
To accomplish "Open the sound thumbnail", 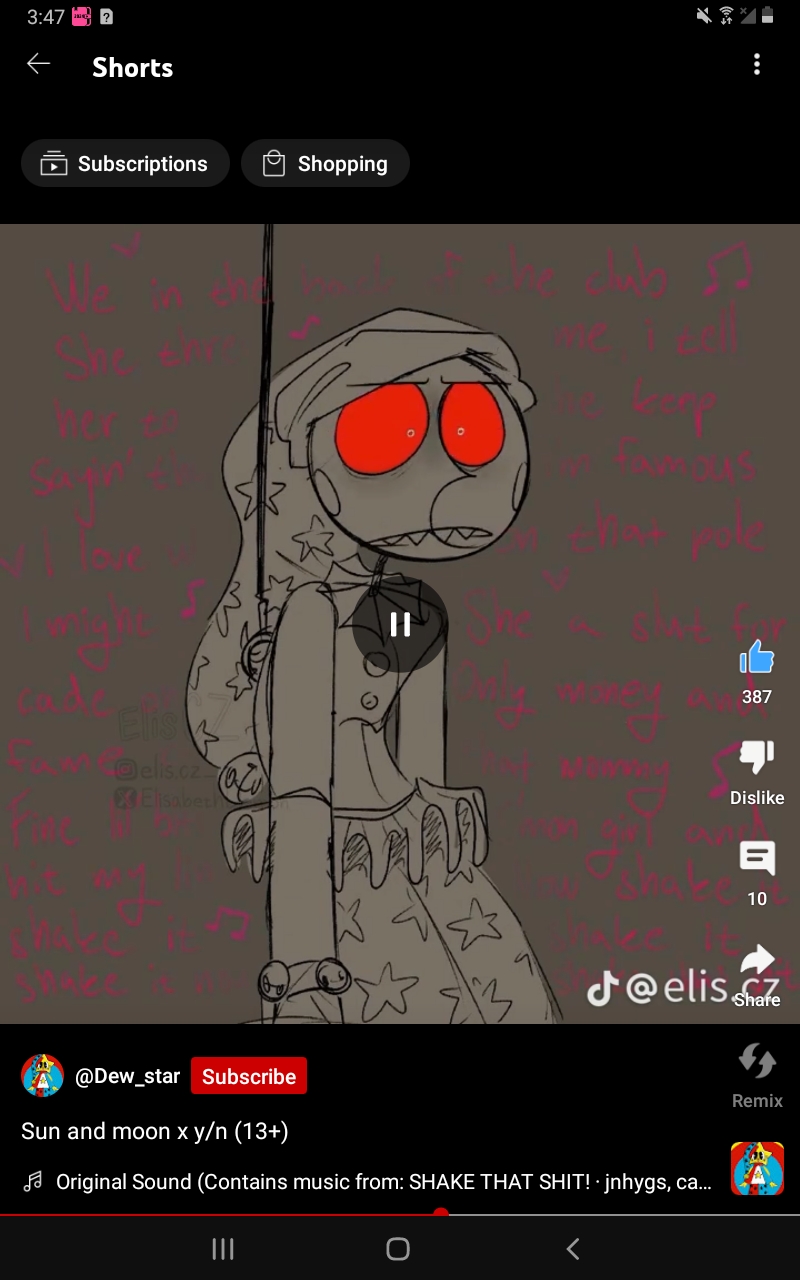I will (757, 1168).
